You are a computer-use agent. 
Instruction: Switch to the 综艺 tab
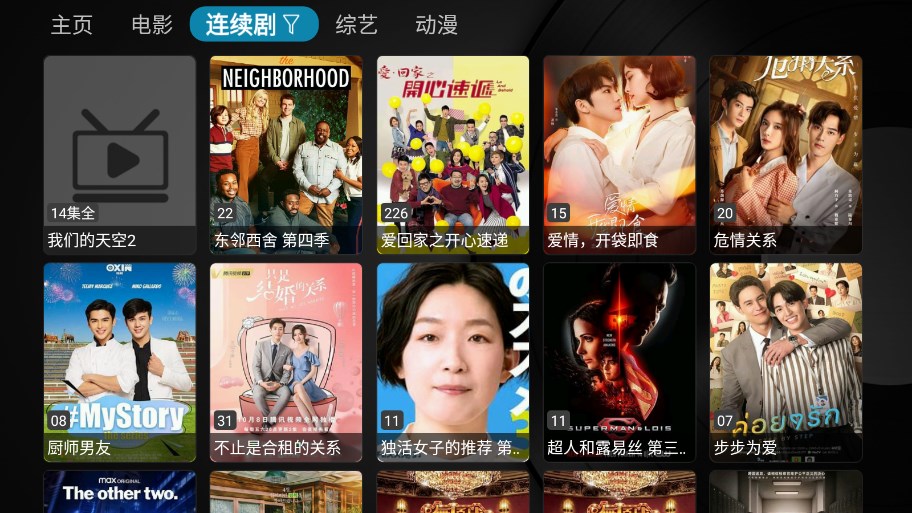[x=356, y=25]
